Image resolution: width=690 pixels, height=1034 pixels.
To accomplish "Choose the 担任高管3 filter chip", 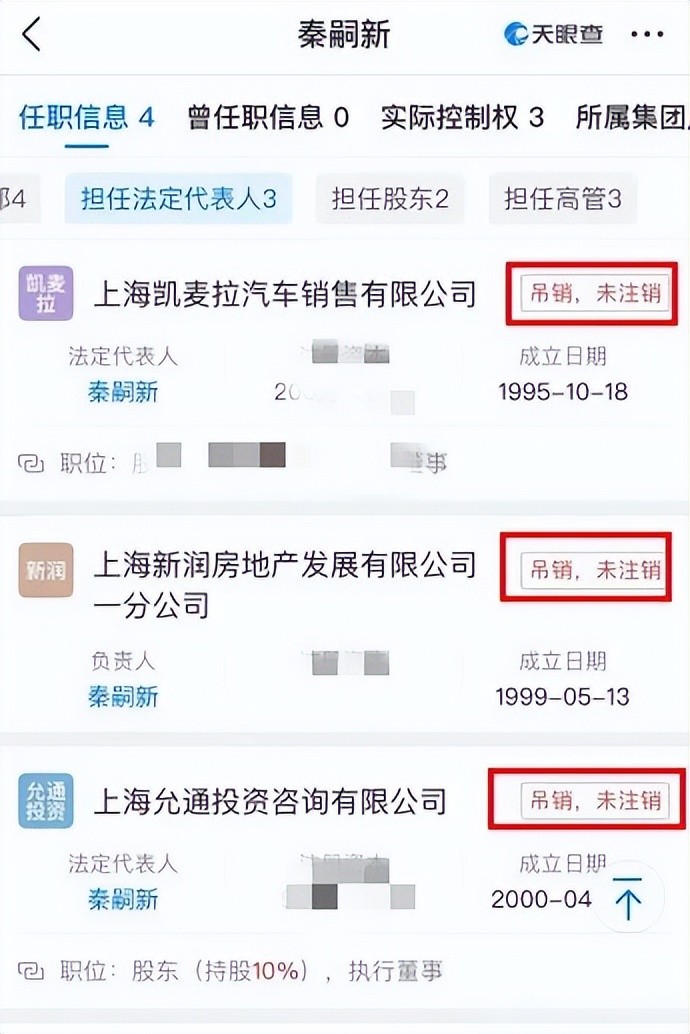I will [563, 198].
